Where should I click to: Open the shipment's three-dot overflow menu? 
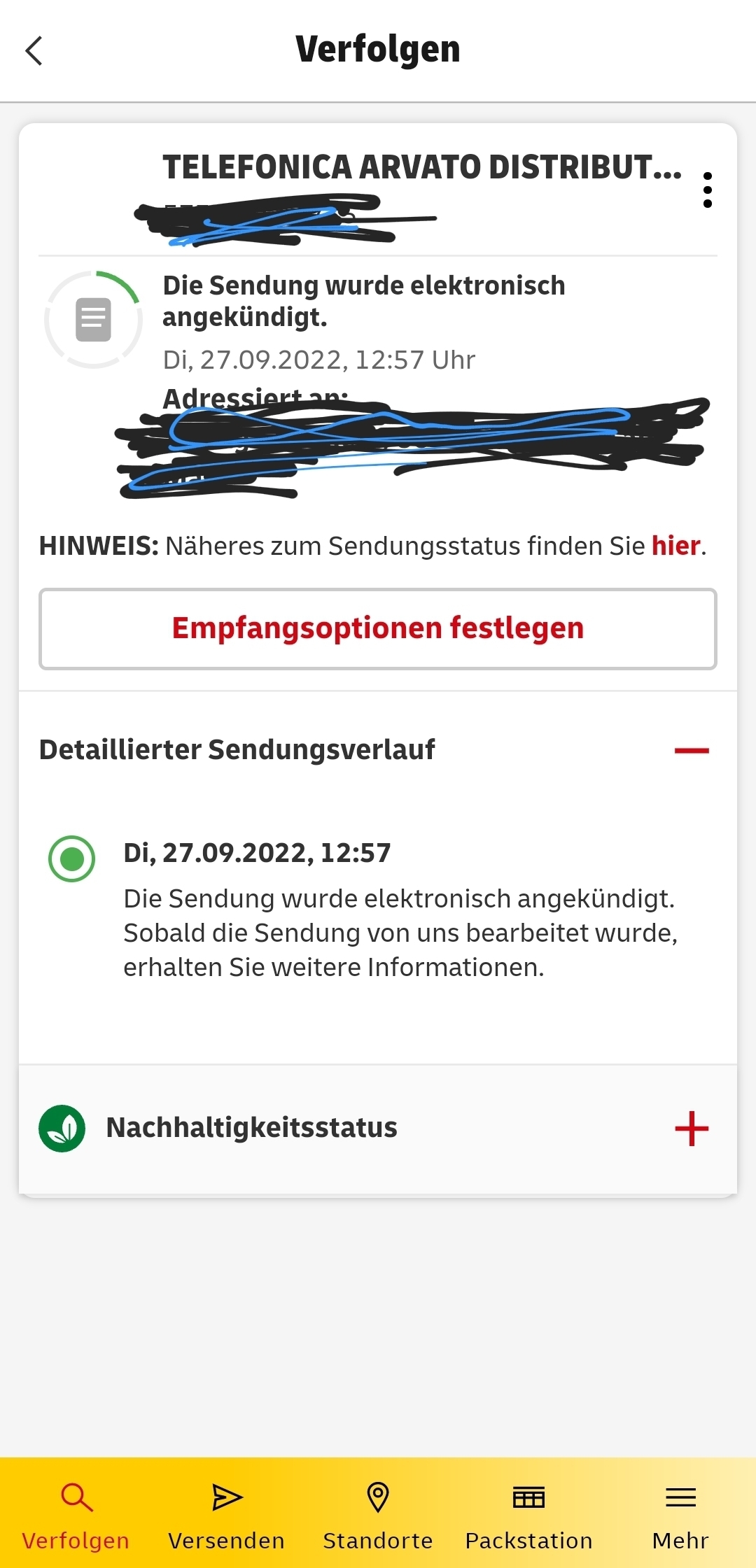[x=708, y=190]
